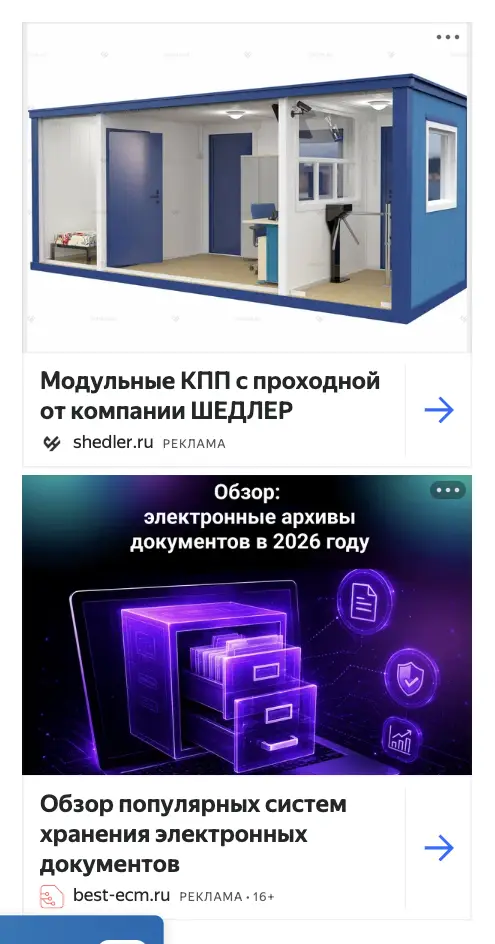The width and height of the screenshot is (495, 944).
Task: Tap the arrow next to Модульные КПП ad
Action: point(439,410)
